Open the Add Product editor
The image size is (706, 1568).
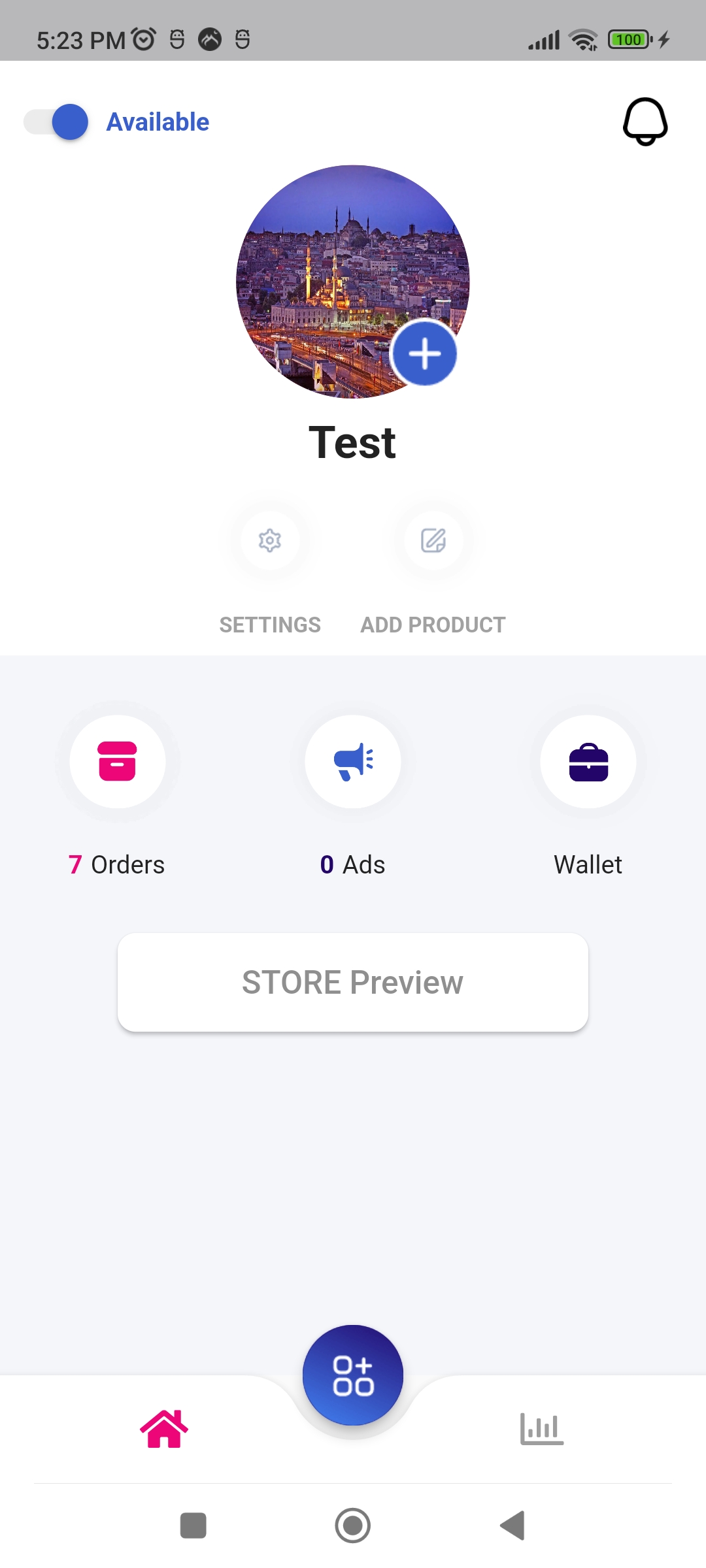pyautogui.click(x=433, y=541)
